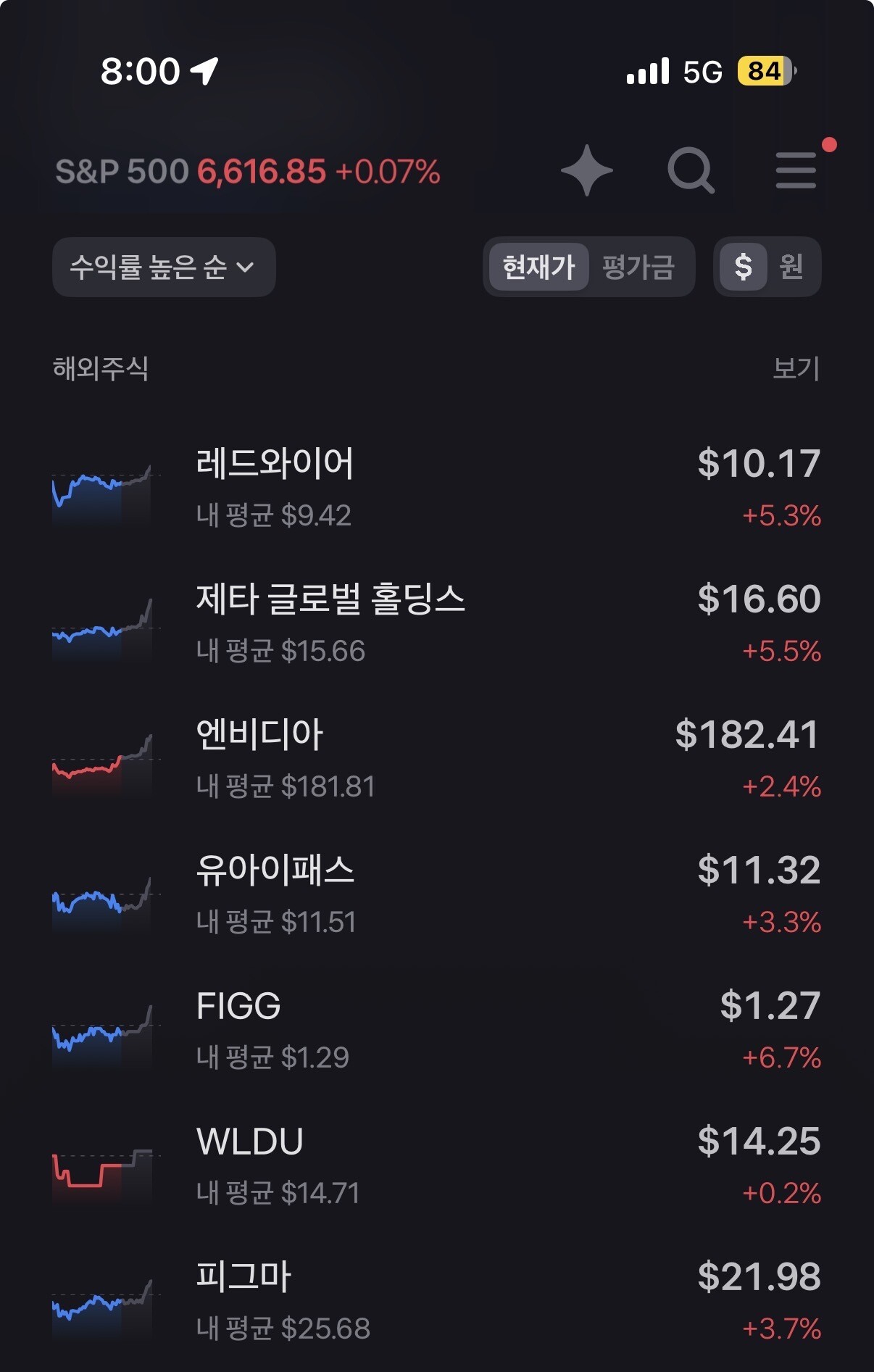This screenshot has height=1372, width=874.
Task: View WLDU stock details
Action: 436,1166
